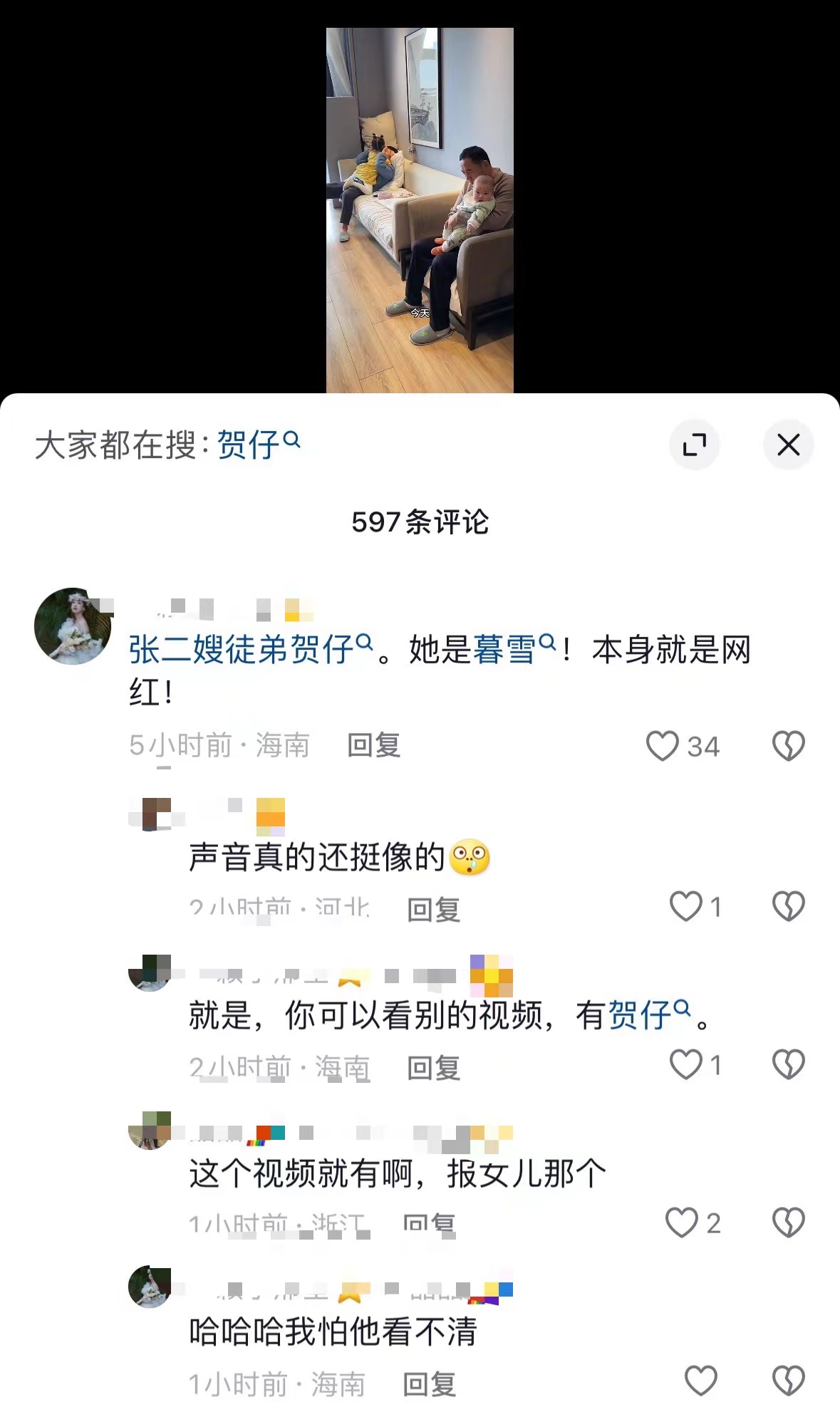Like the reply 哈哈哈我怕他看不清

pyautogui.click(x=701, y=1381)
